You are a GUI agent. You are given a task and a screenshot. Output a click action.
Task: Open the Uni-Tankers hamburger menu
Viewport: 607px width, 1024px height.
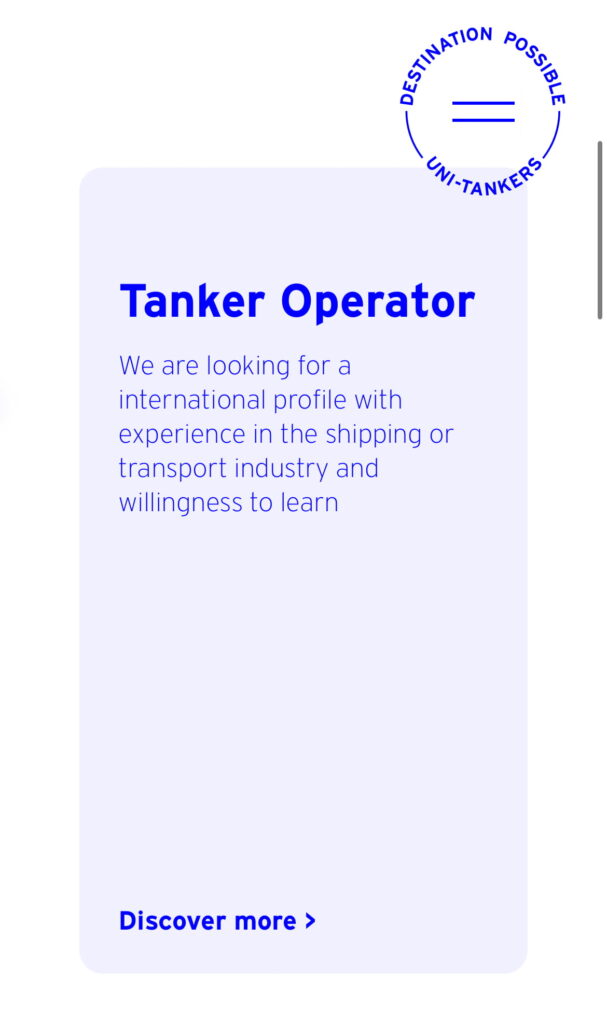click(x=483, y=111)
